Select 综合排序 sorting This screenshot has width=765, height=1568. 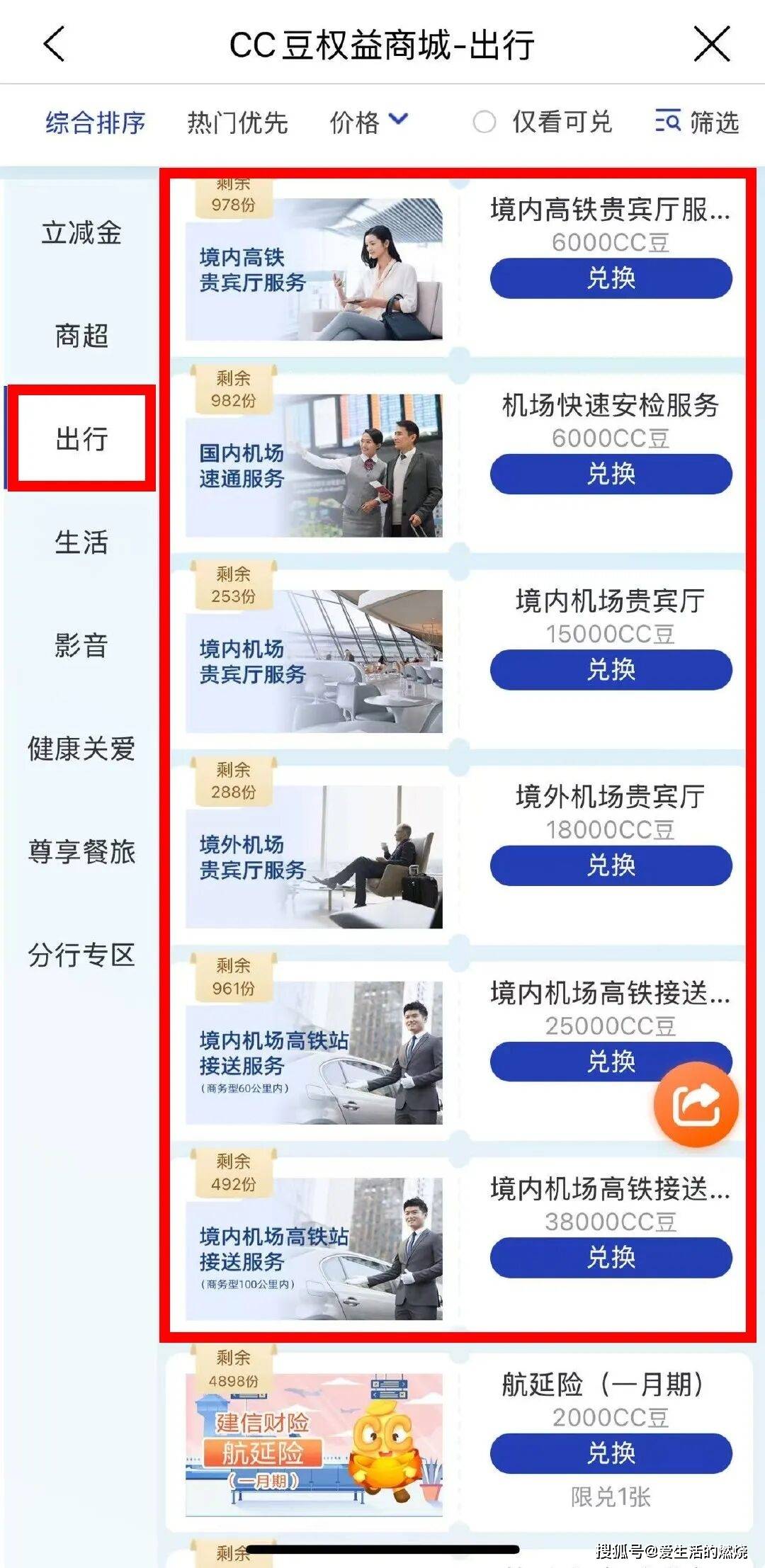click(x=95, y=123)
